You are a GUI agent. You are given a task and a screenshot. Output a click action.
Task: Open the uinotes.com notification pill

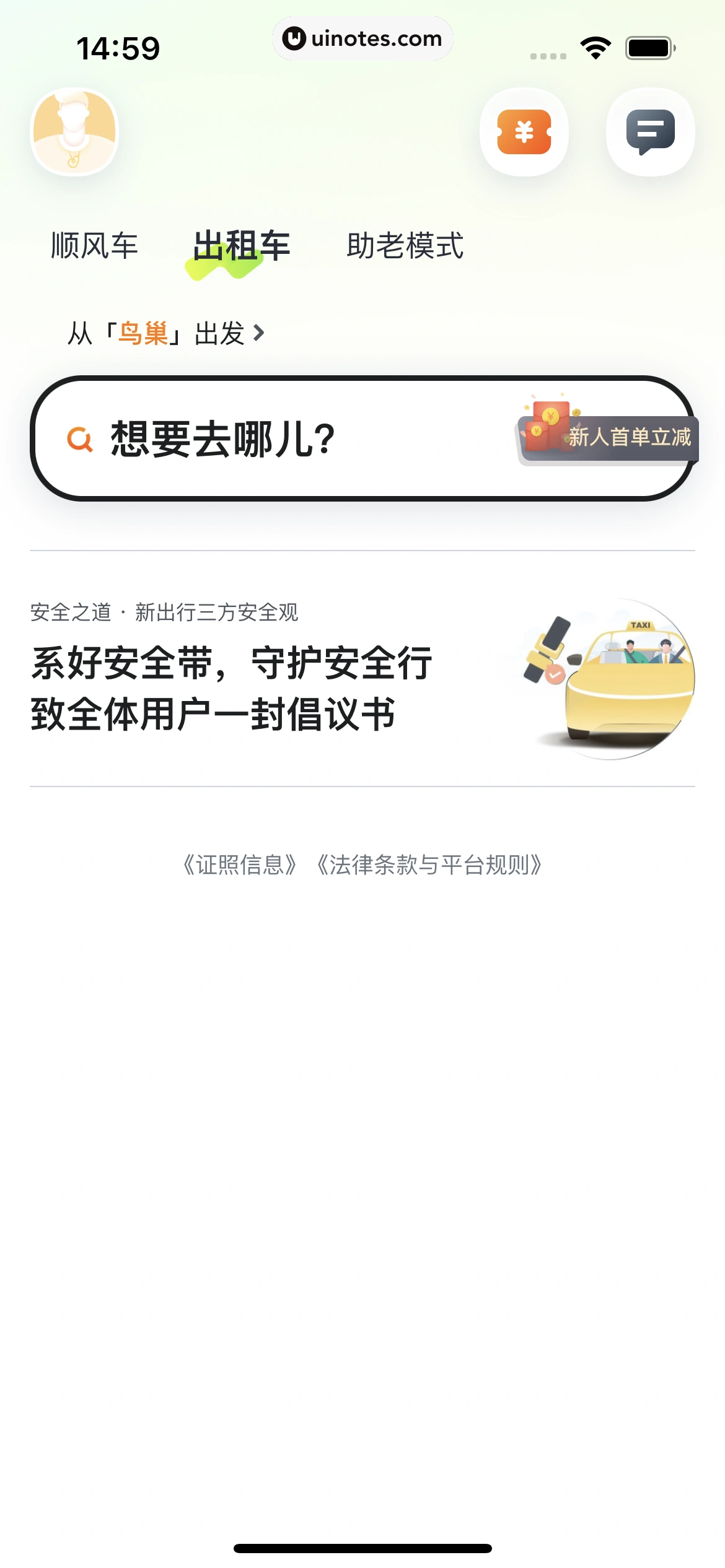pos(362,38)
